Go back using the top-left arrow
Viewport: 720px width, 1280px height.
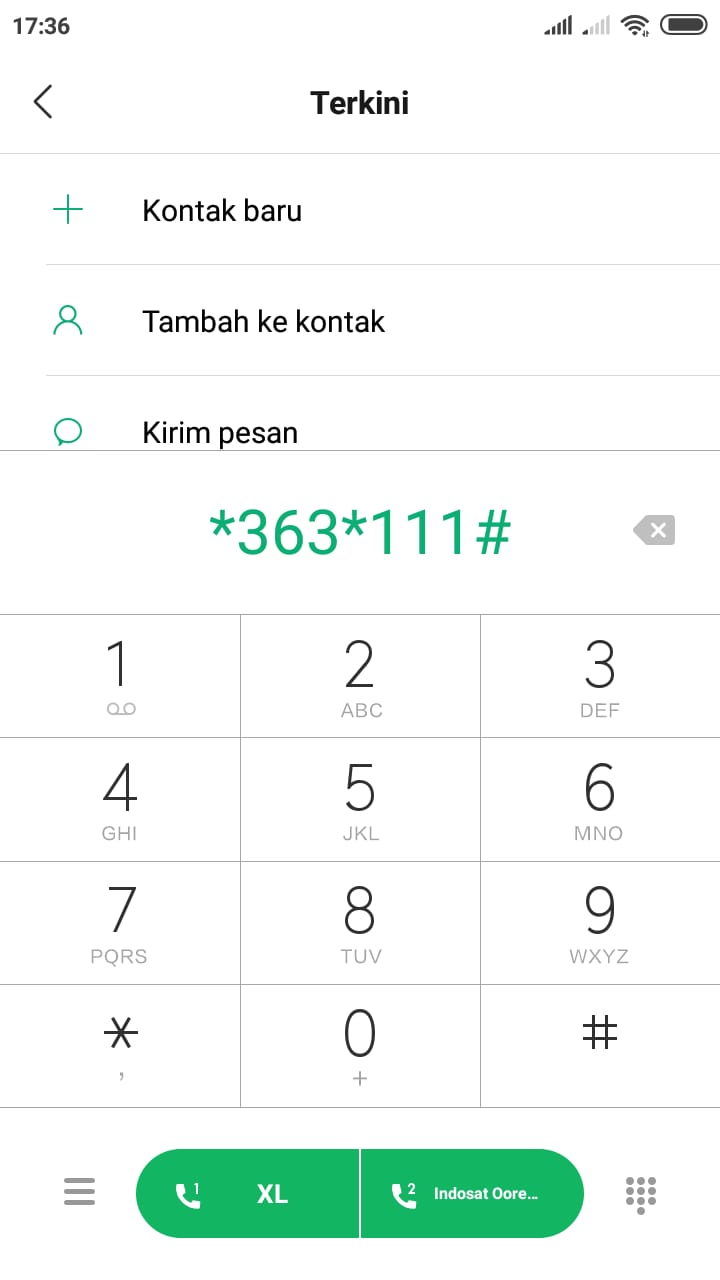coord(43,102)
